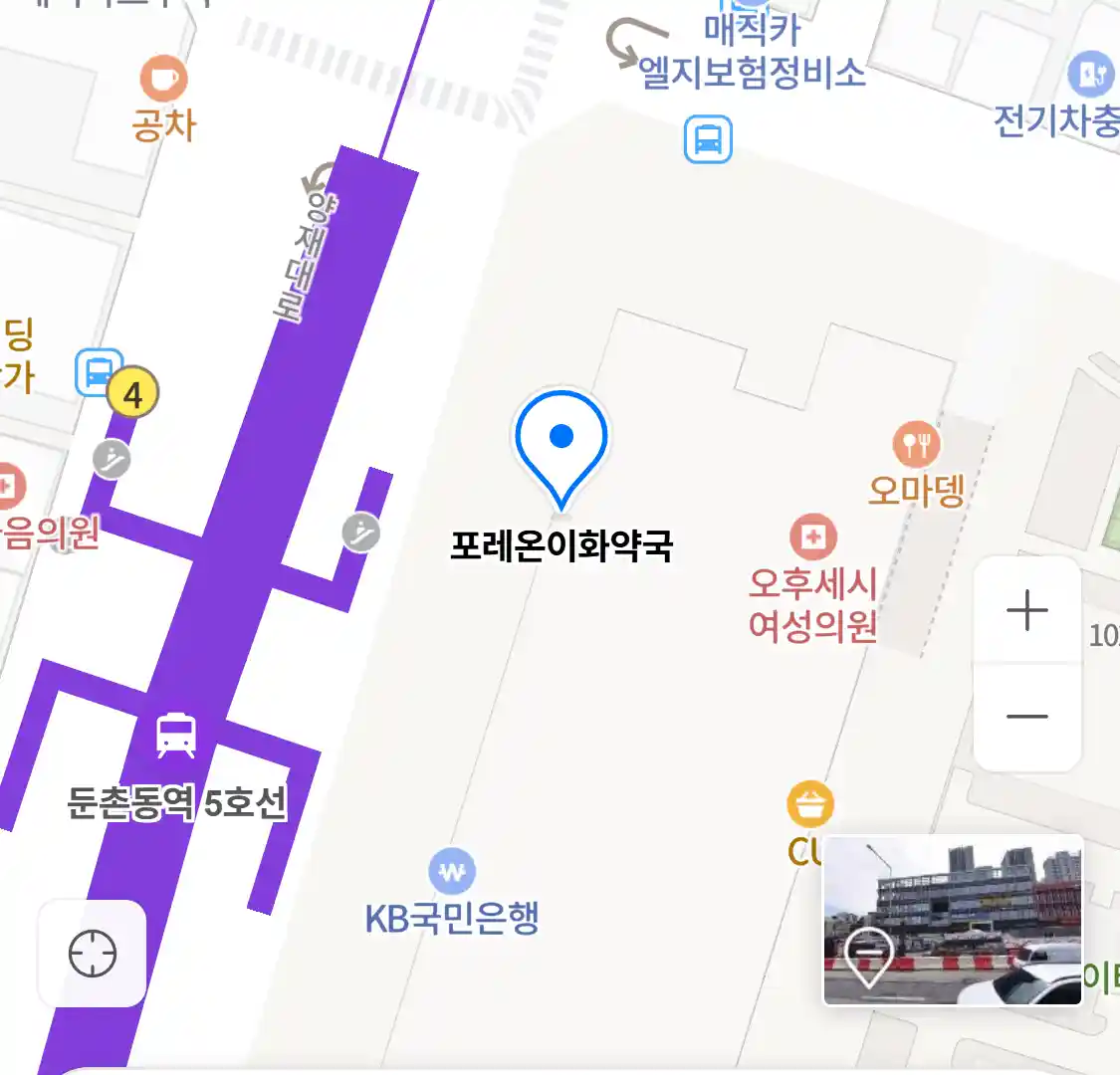Open the 오후세시 여성의원 clinic marker
The image size is (1120, 1075).
click(x=813, y=537)
